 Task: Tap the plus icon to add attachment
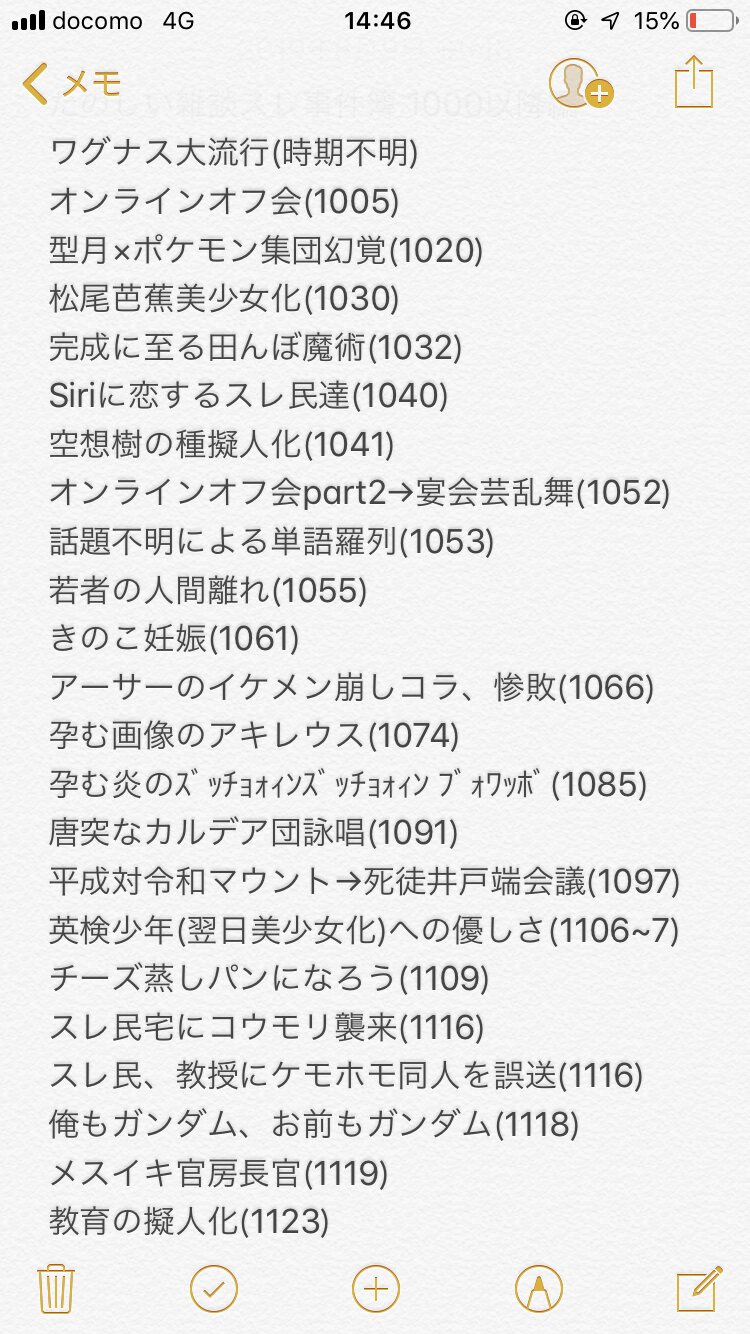pos(375,1288)
